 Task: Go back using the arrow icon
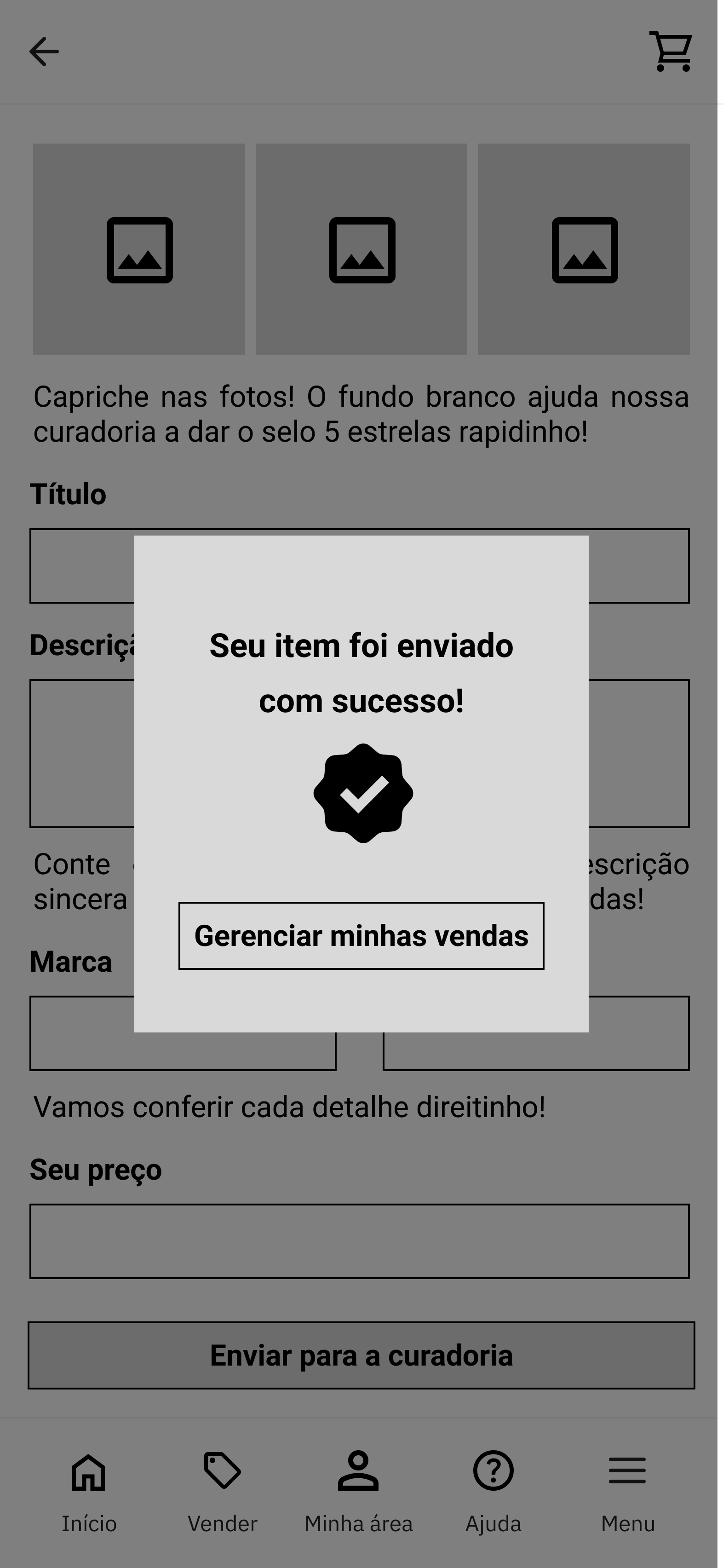click(45, 52)
